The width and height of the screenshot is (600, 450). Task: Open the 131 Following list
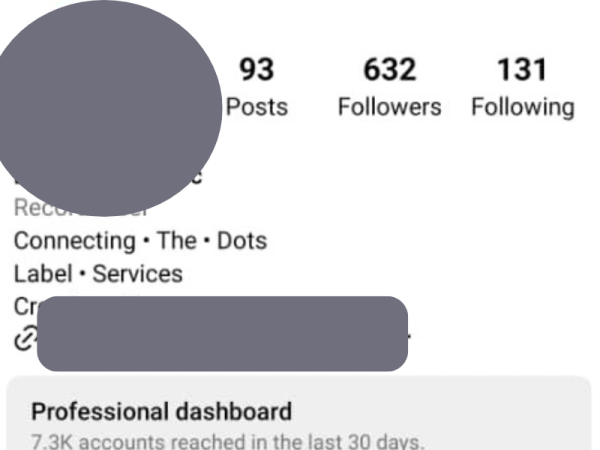[x=522, y=87]
